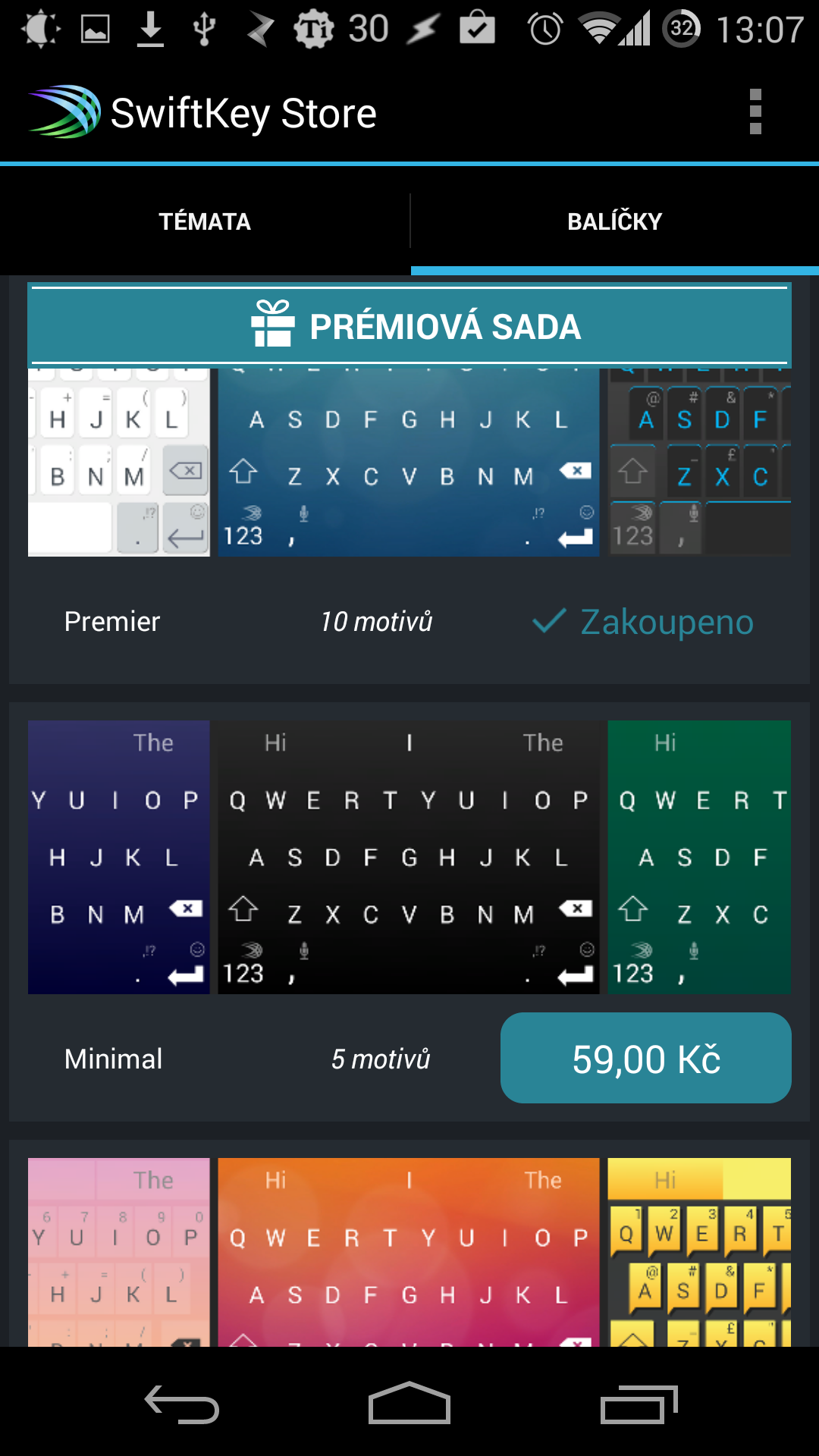Switch to the TÉMATA tab
The width and height of the screenshot is (819, 1456).
click(x=205, y=221)
